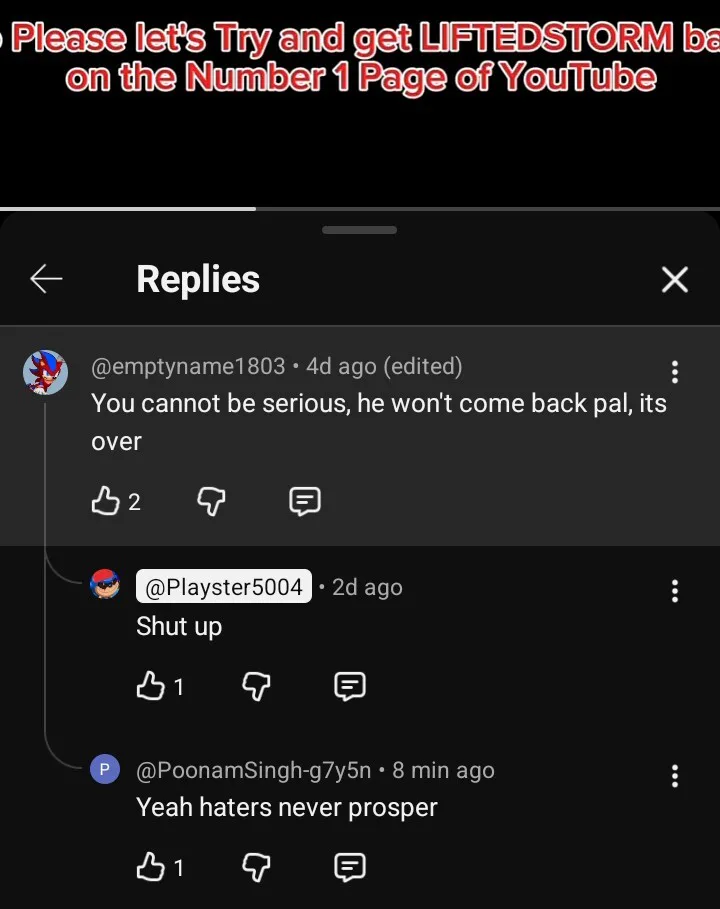Open options menu for @Playster5004's reply
Image resolution: width=720 pixels, height=909 pixels.
(675, 590)
